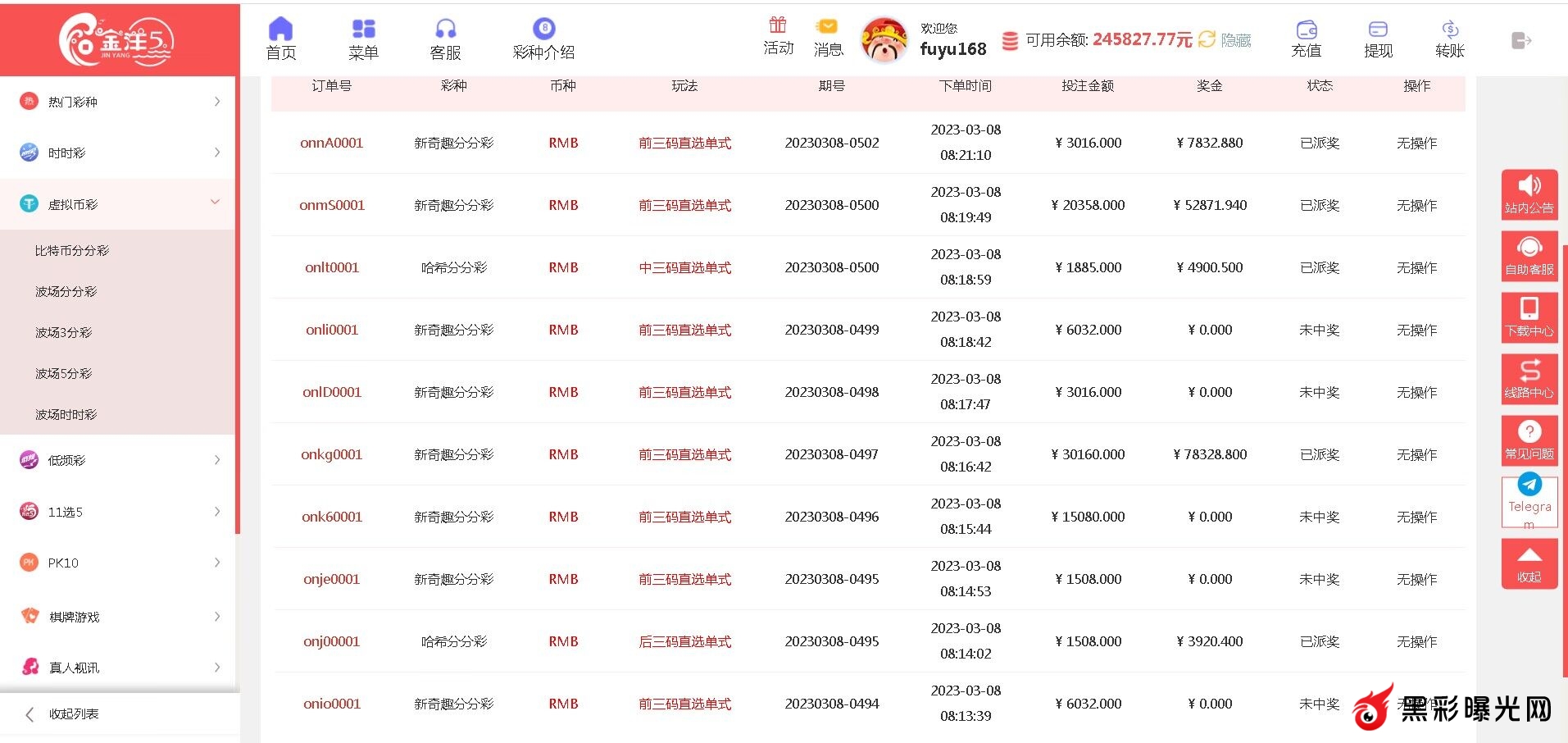This screenshot has height=743, width=1568.
Task: Go to 首页 home page
Action: pyautogui.click(x=280, y=39)
